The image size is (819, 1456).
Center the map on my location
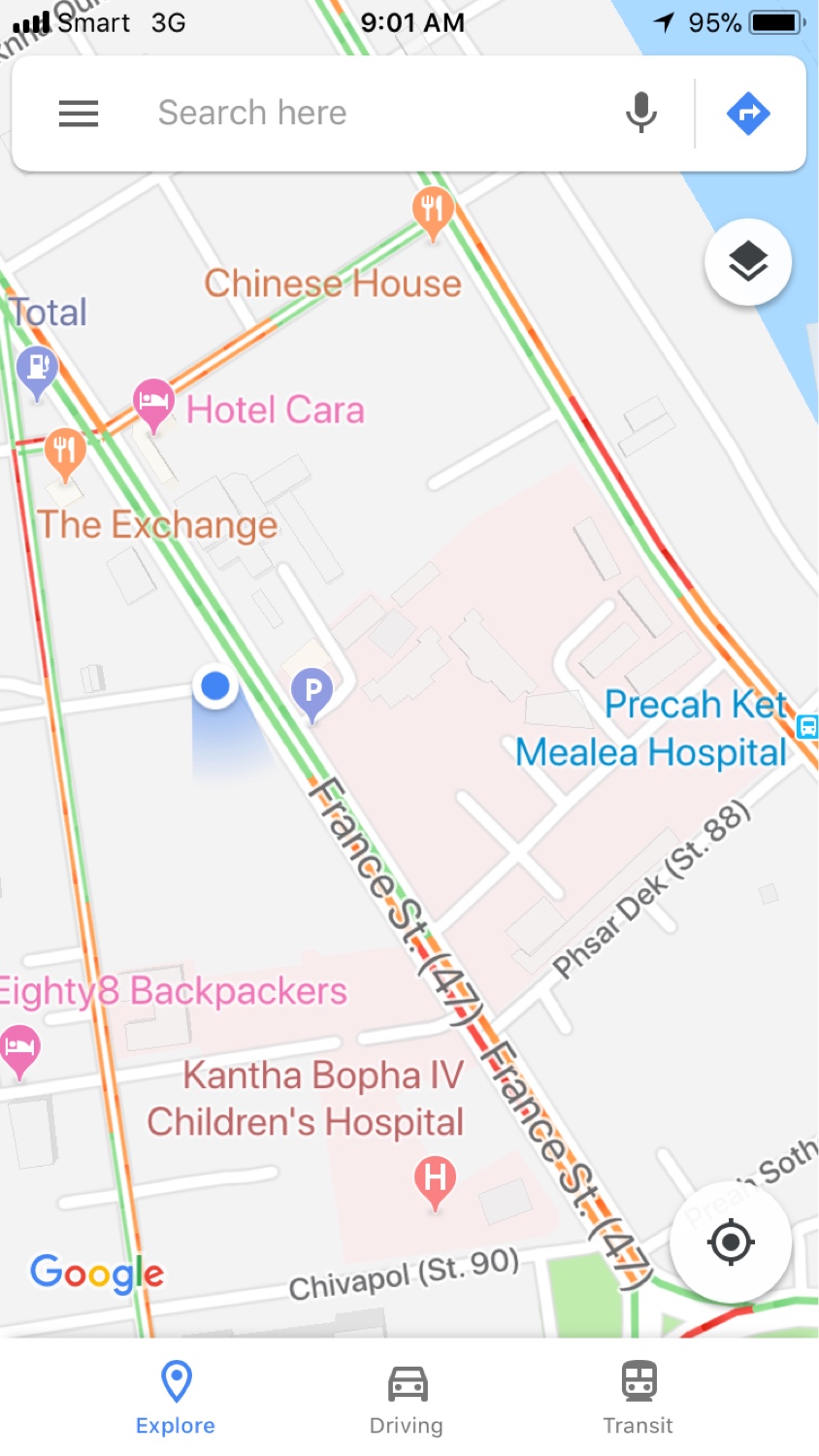tap(731, 1241)
